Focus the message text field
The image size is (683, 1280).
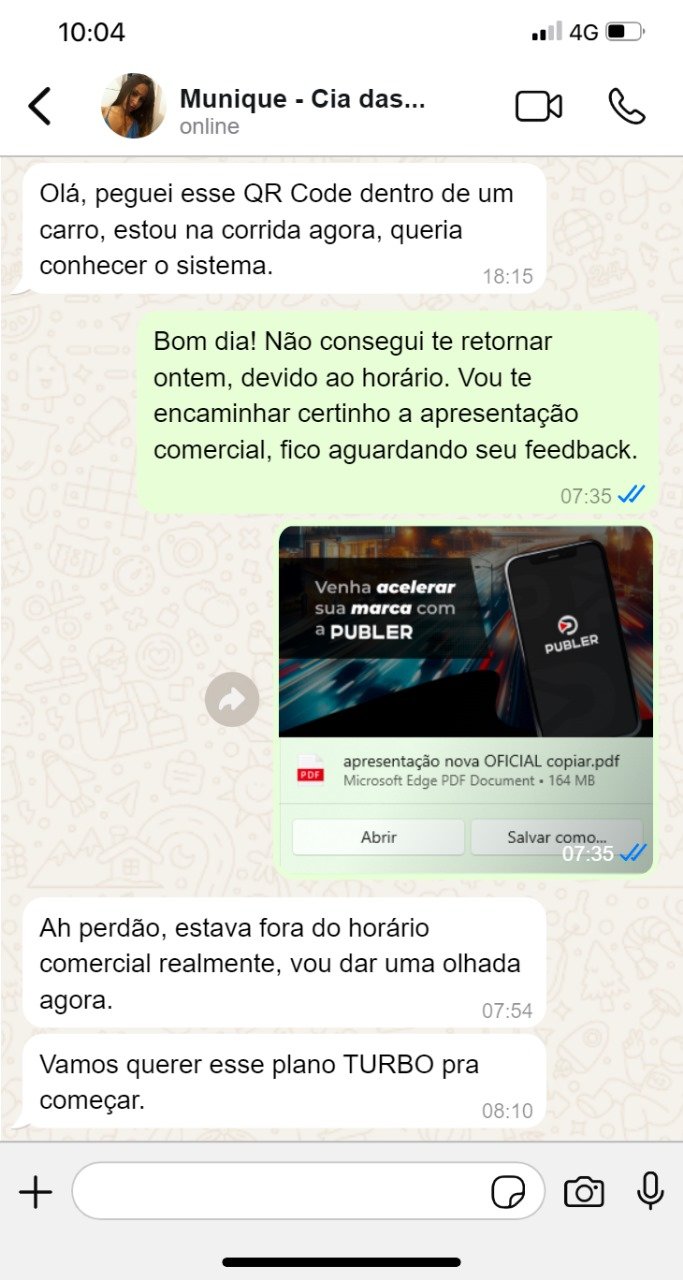click(280, 1191)
